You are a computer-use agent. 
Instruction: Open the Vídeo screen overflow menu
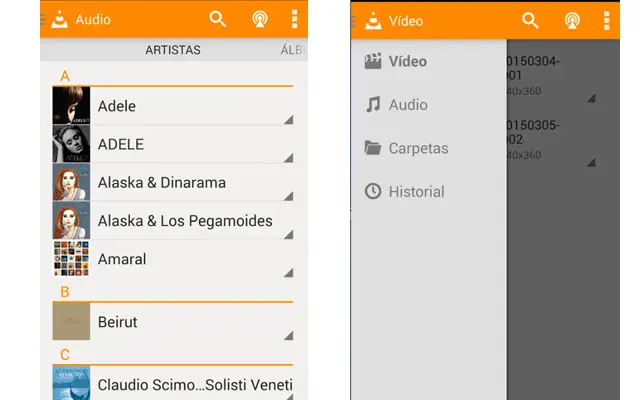[x=606, y=20]
